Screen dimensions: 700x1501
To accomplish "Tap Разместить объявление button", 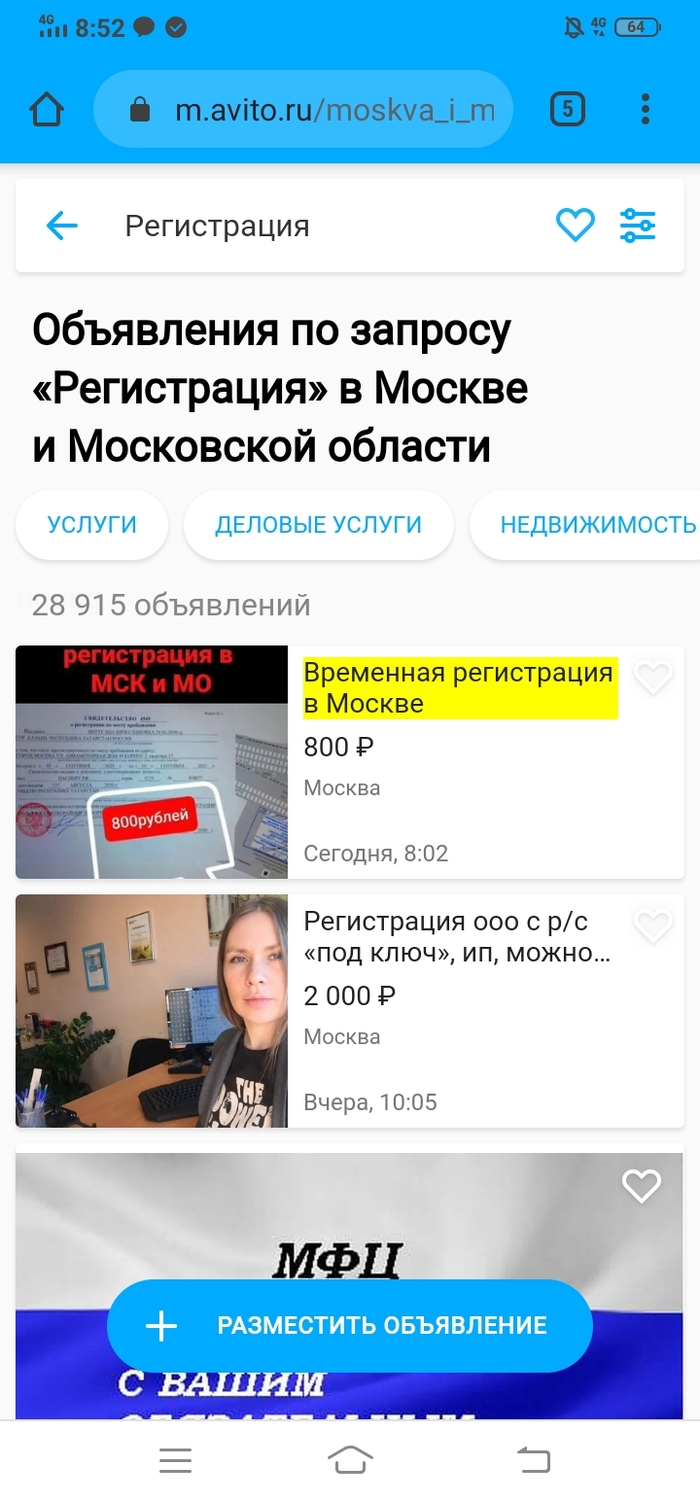I will point(350,1326).
